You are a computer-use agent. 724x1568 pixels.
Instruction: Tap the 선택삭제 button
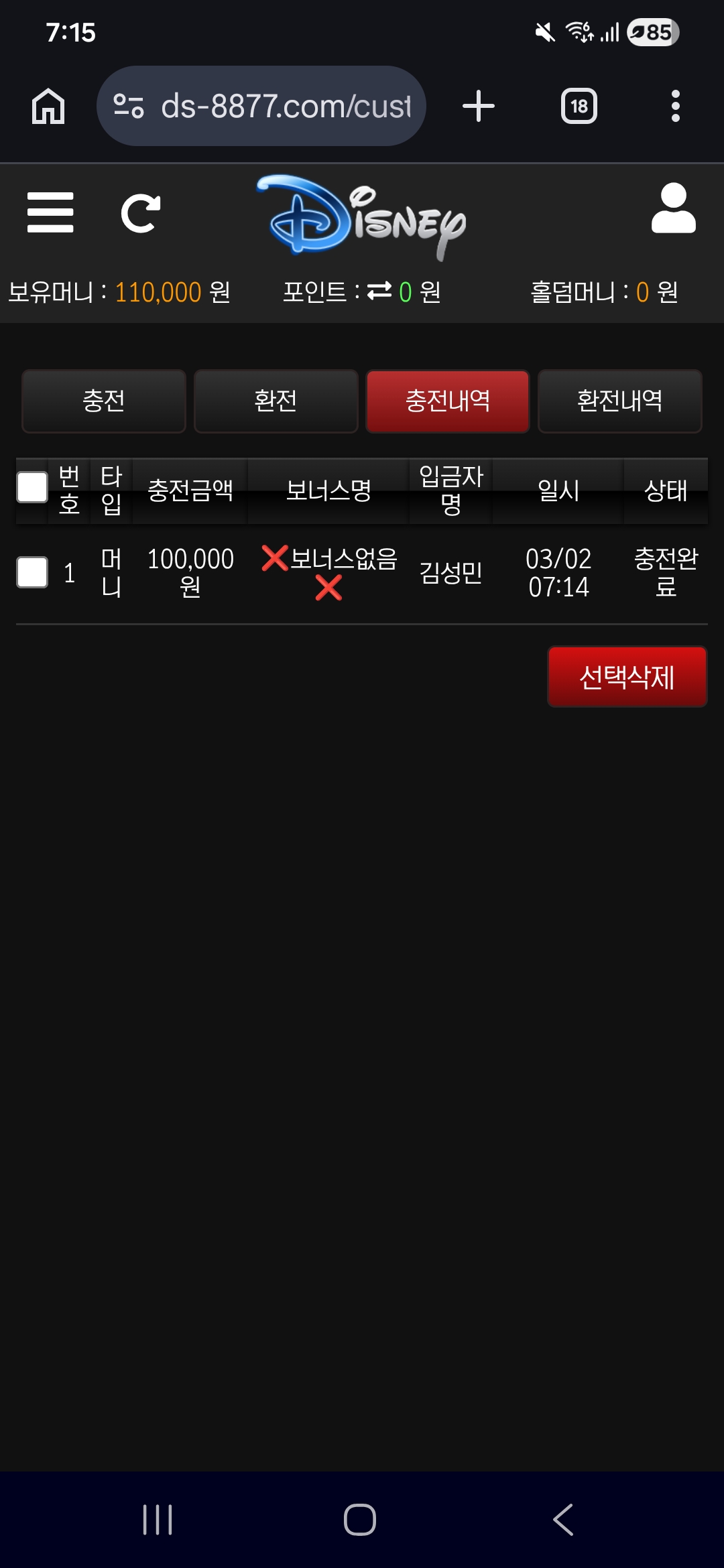(627, 677)
